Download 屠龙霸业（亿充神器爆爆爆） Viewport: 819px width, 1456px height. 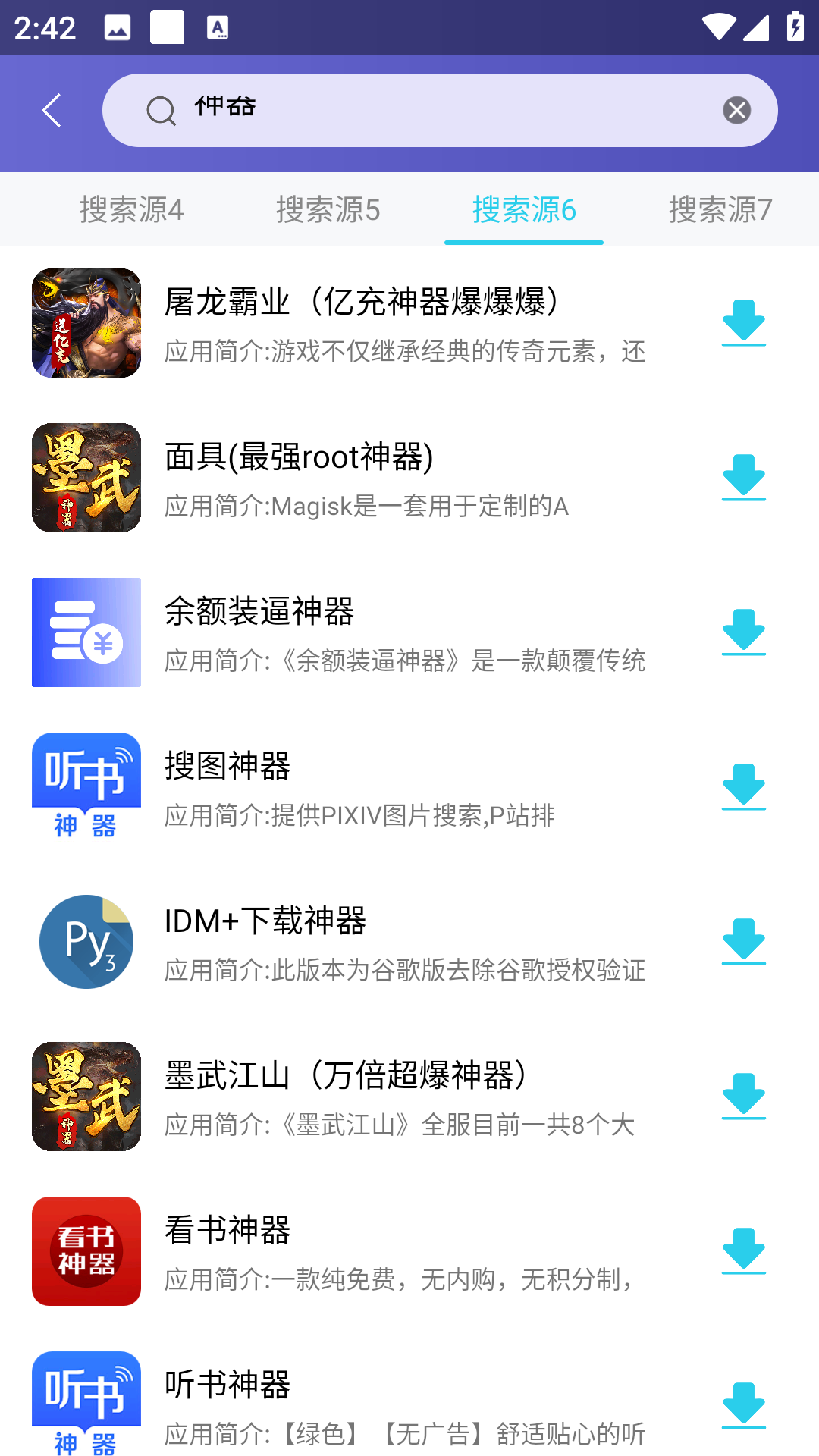[x=744, y=322]
